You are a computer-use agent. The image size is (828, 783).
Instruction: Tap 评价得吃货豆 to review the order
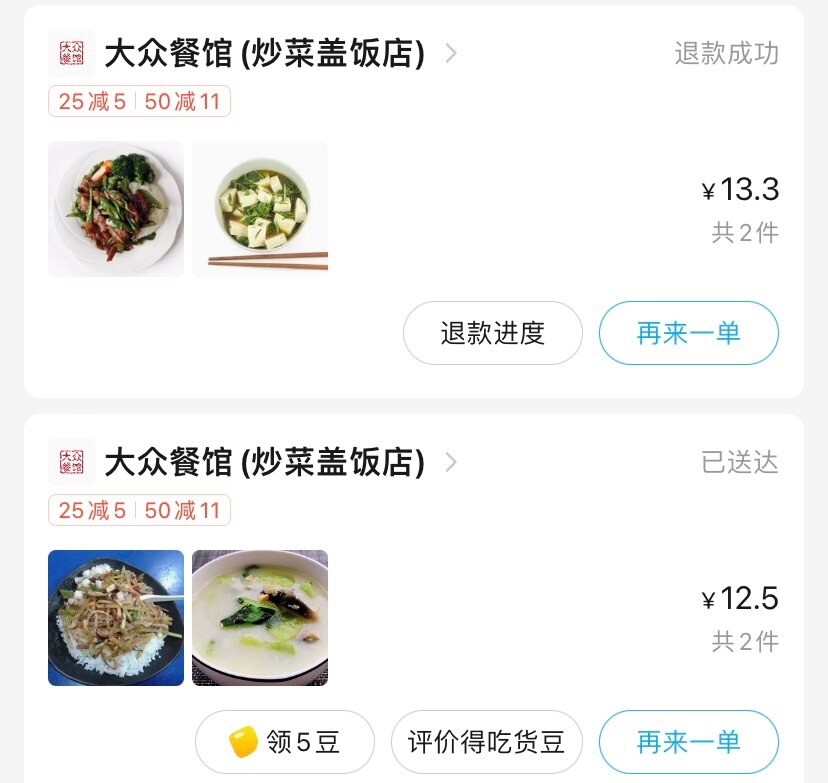point(486,742)
